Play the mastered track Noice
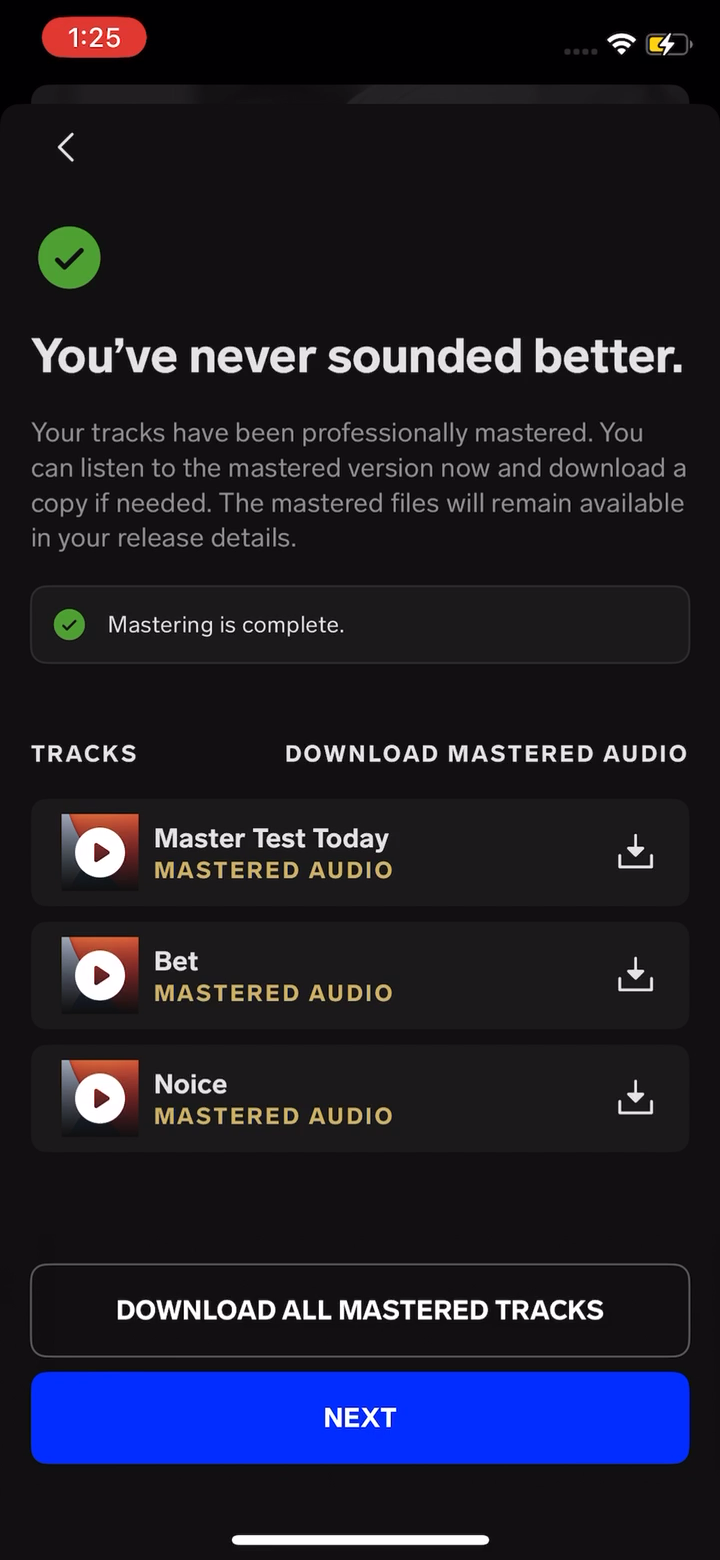The width and height of the screenshot is (720, 1560). point(100,1099)
